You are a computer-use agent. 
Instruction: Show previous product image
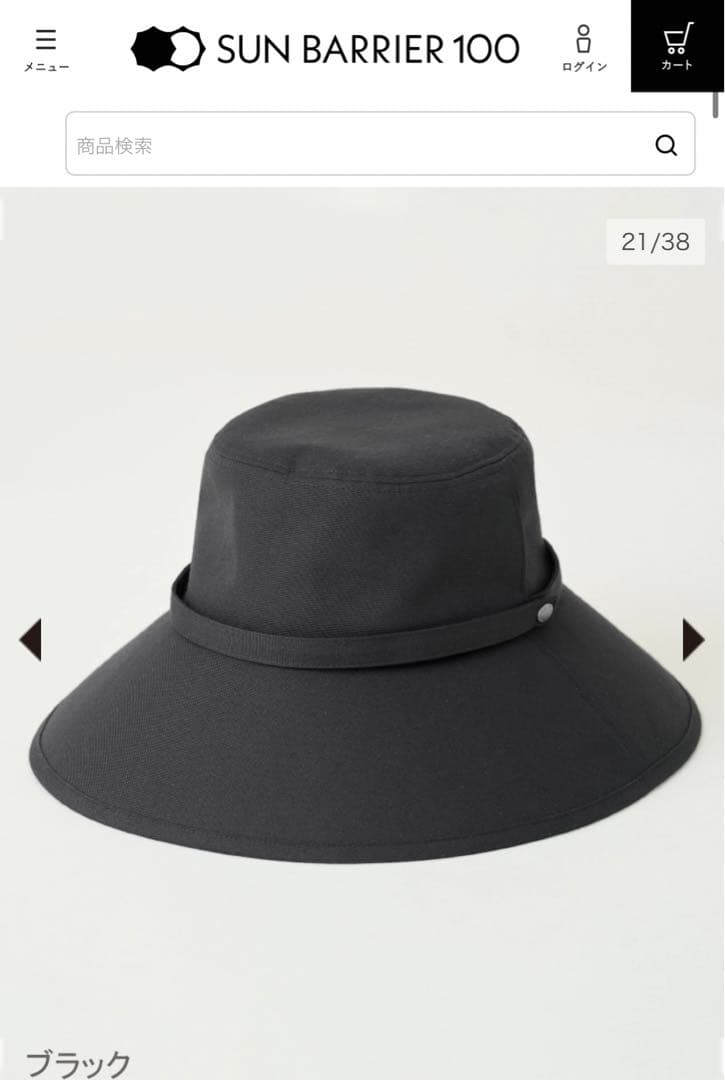click(x=30, y=639)
